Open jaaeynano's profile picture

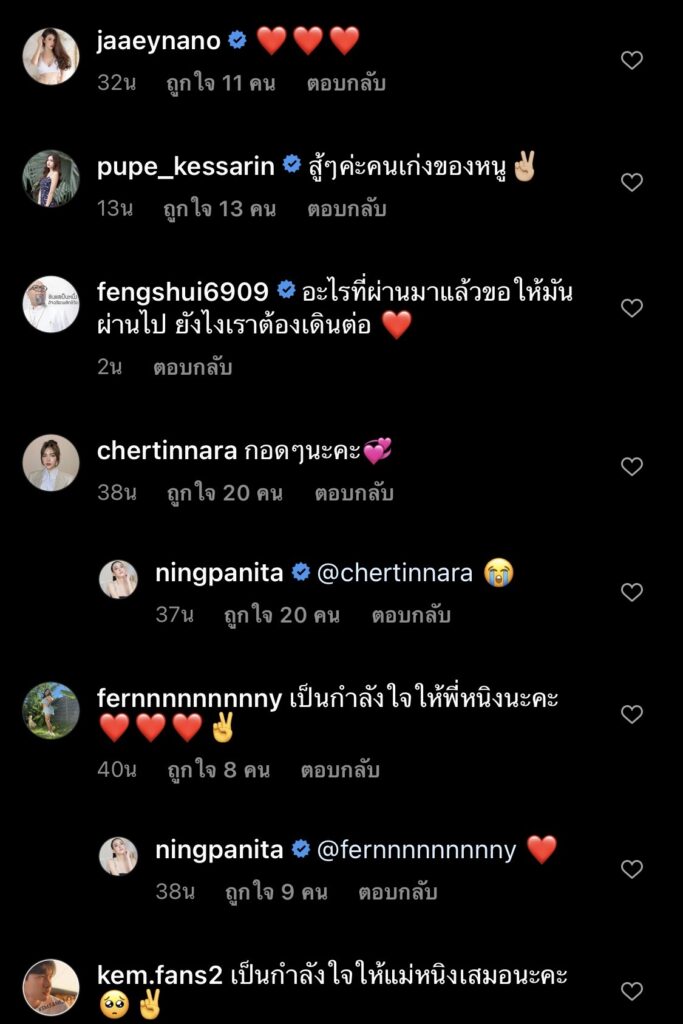point(51,55)
